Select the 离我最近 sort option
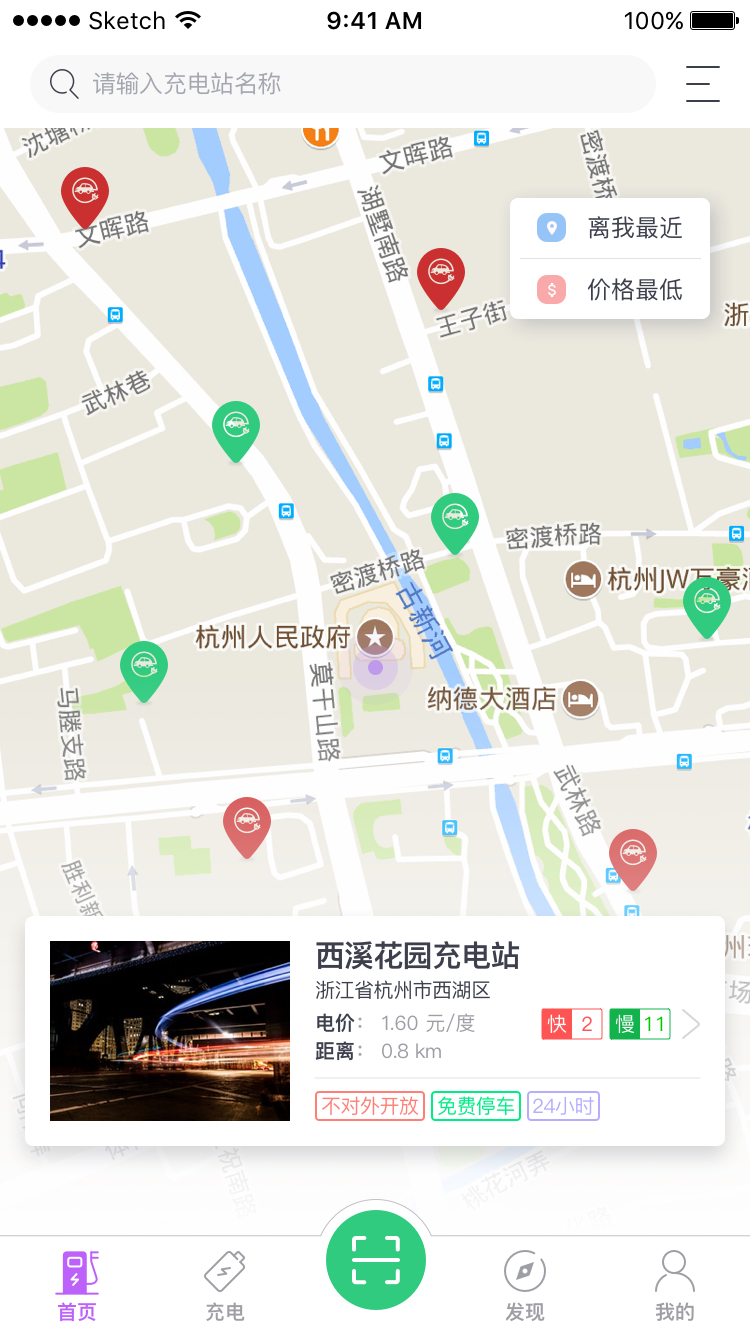The image size is (750, 1334). [610, 228]
